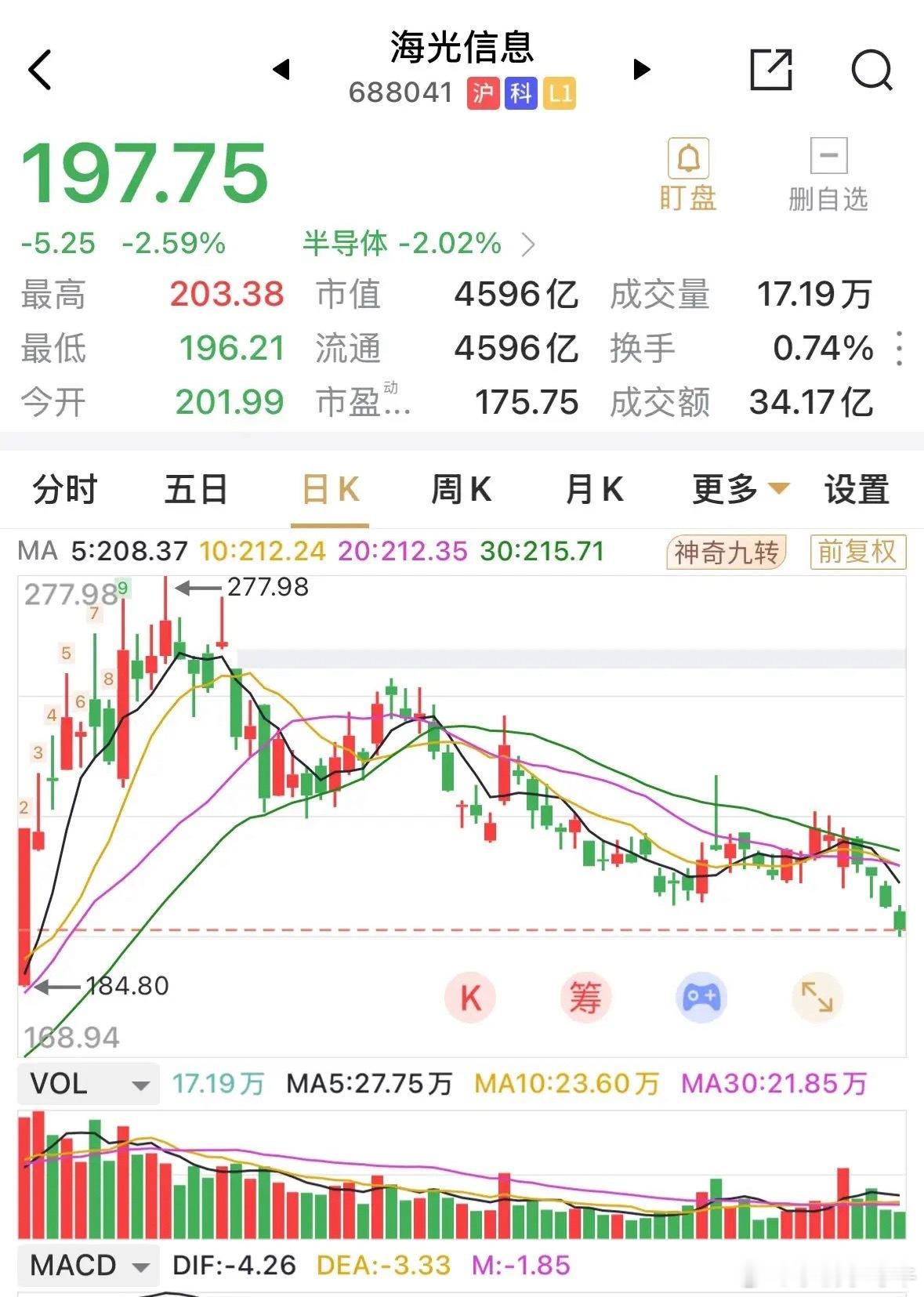Viewport: 924px width, 1297px height.
Task: Advance to next stock with right arrow
Action: (641, 70)
